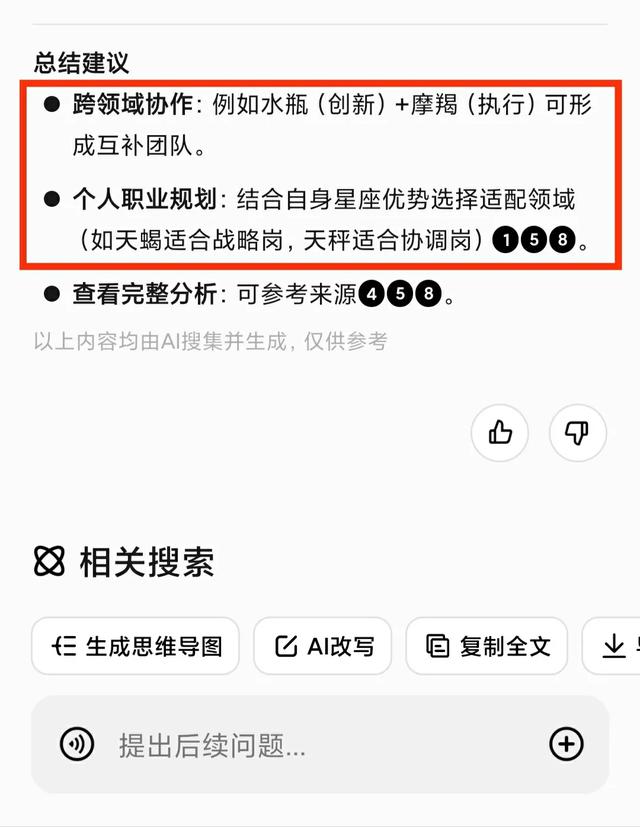Screen dimensions: 640x827
Task: Select the AI改写 chip
Action: [323, 646]
